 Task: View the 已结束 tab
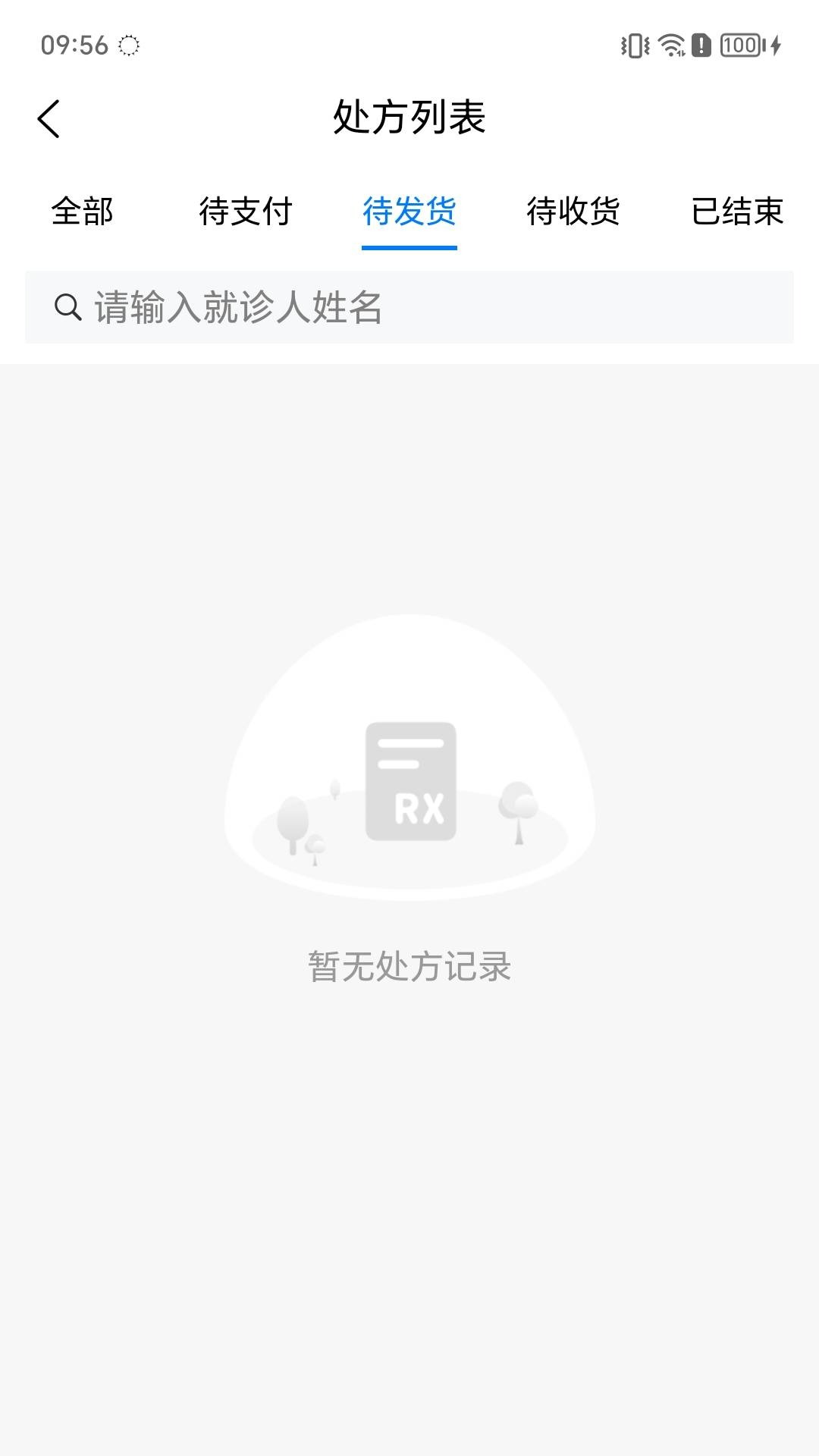click(737, 211)
